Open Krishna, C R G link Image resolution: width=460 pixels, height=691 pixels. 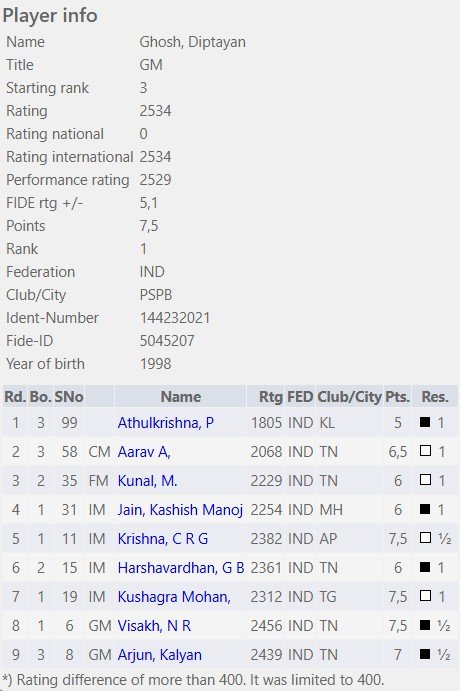coord(163,539)
